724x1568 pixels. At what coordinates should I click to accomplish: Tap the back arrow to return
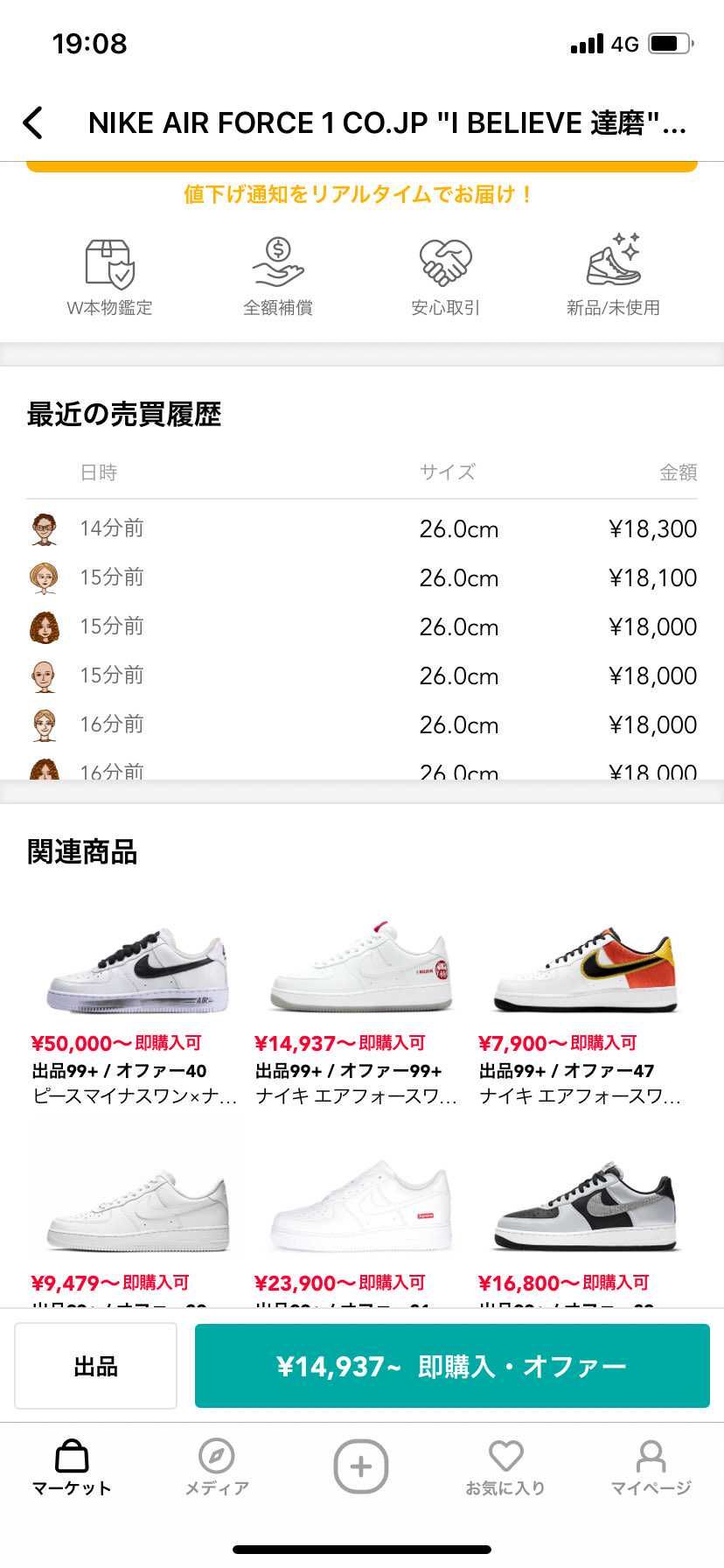[x=33, y=122]
